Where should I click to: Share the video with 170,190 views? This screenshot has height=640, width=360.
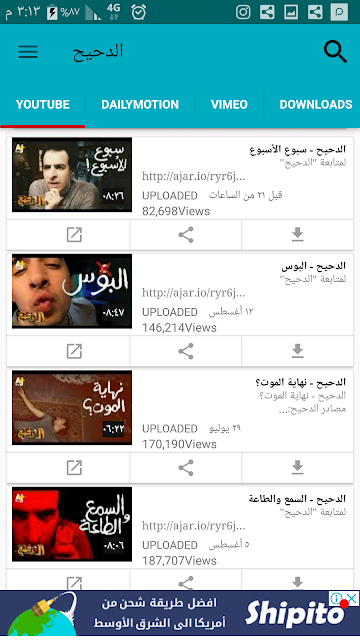tap(186, 467)
